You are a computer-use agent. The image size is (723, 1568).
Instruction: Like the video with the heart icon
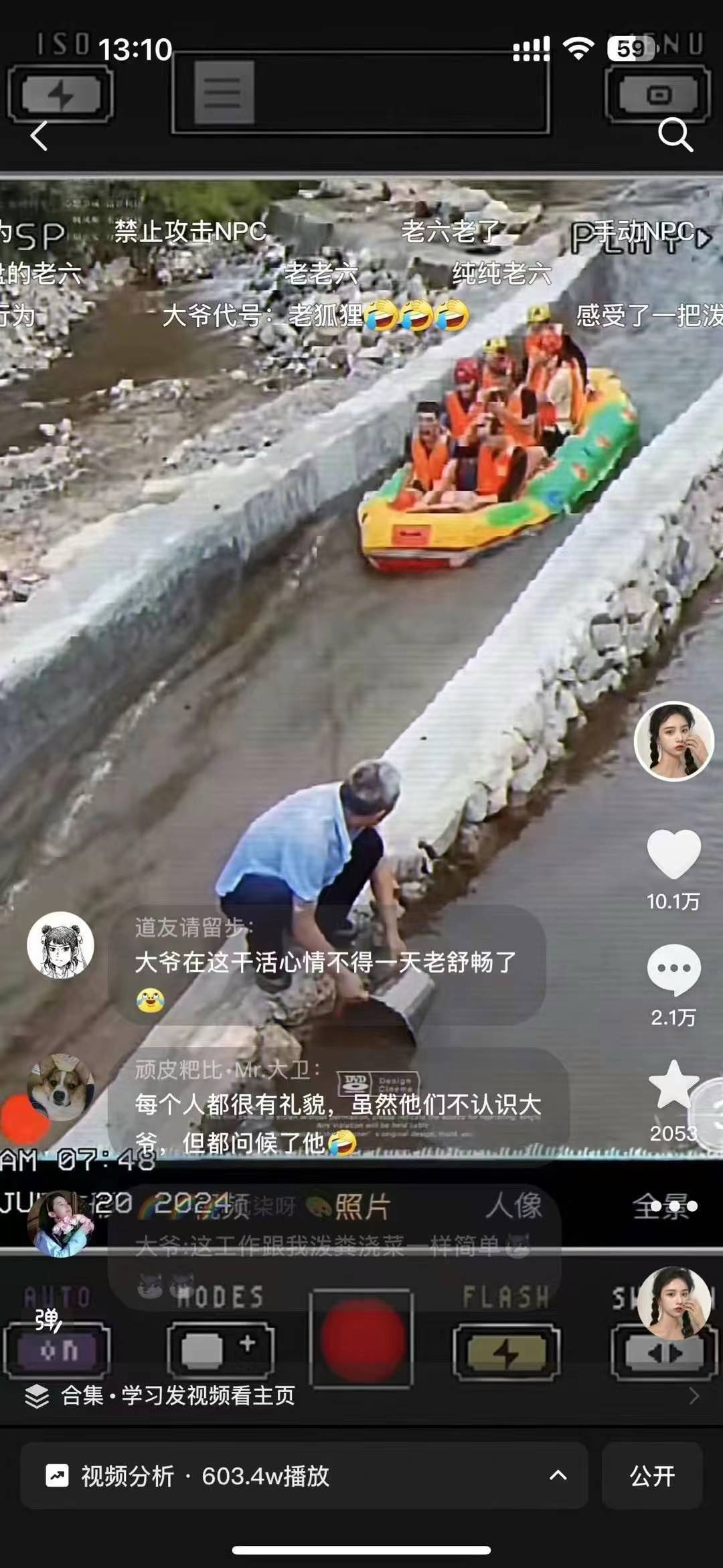673,854
